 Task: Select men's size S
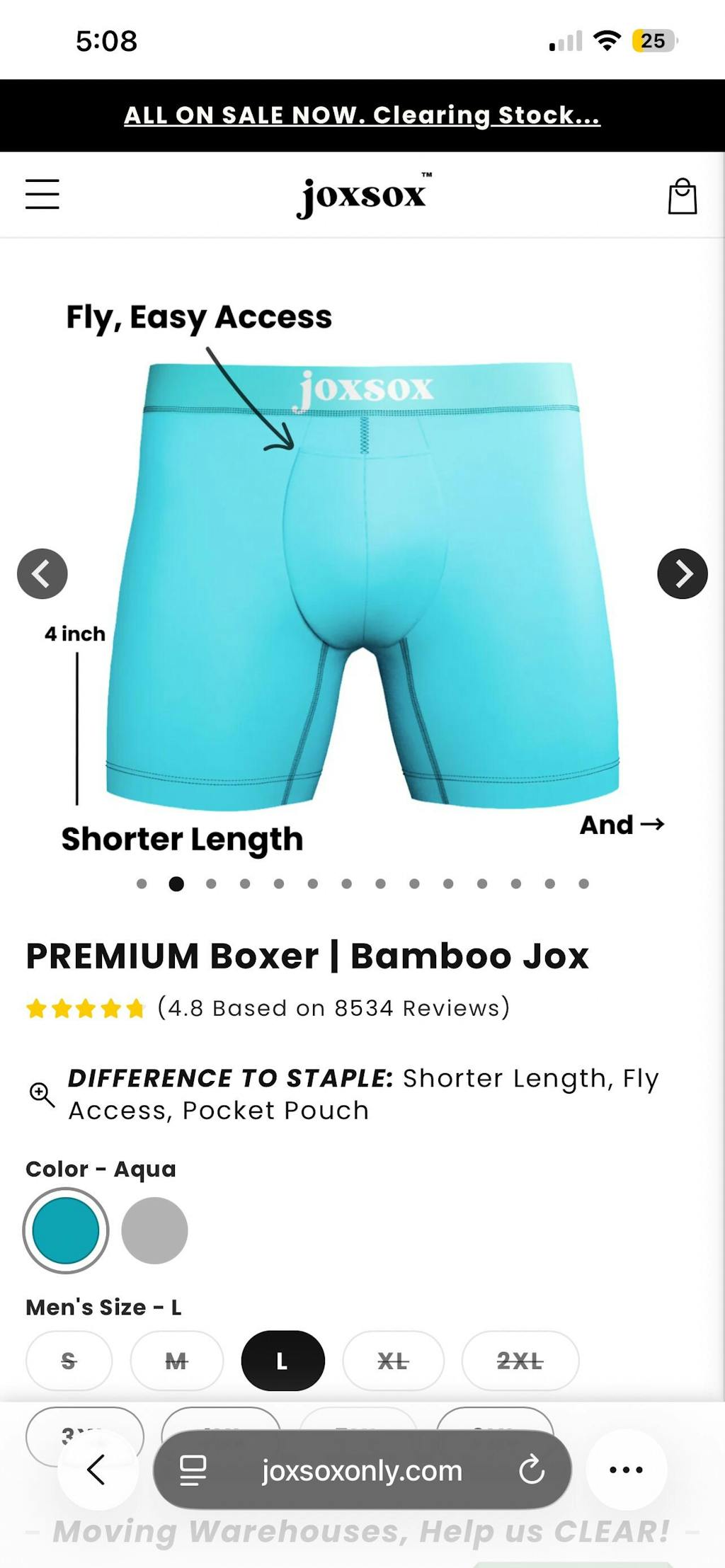pos(69,1361)
